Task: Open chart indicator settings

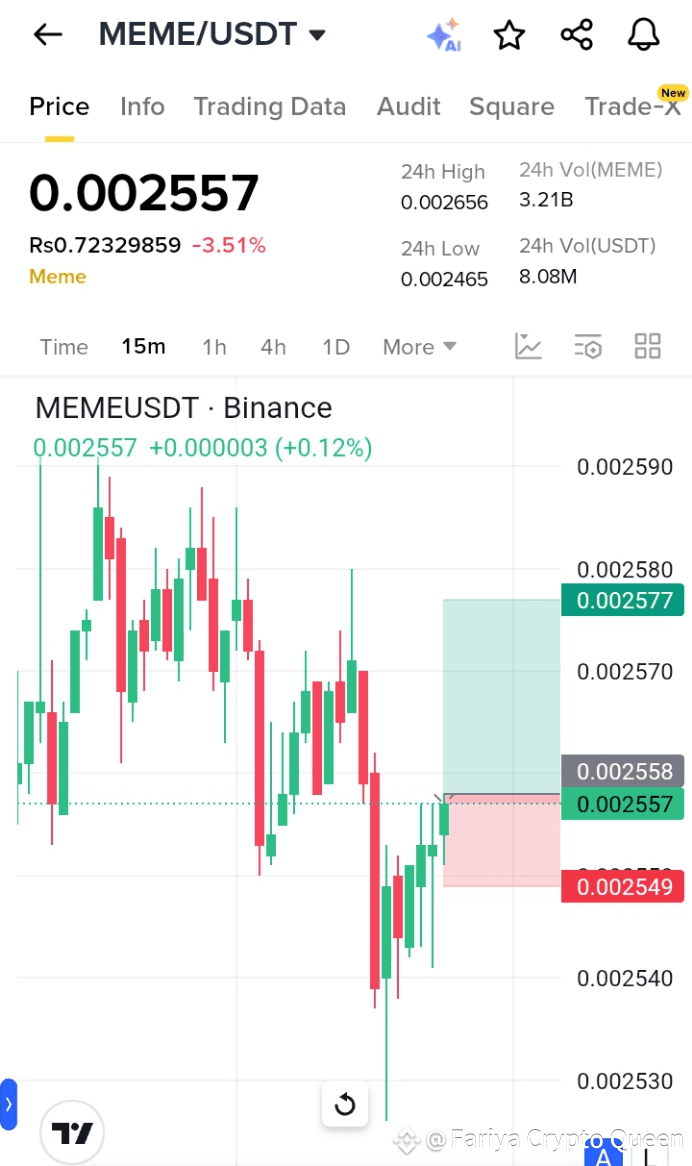Action: click(588, 346)
